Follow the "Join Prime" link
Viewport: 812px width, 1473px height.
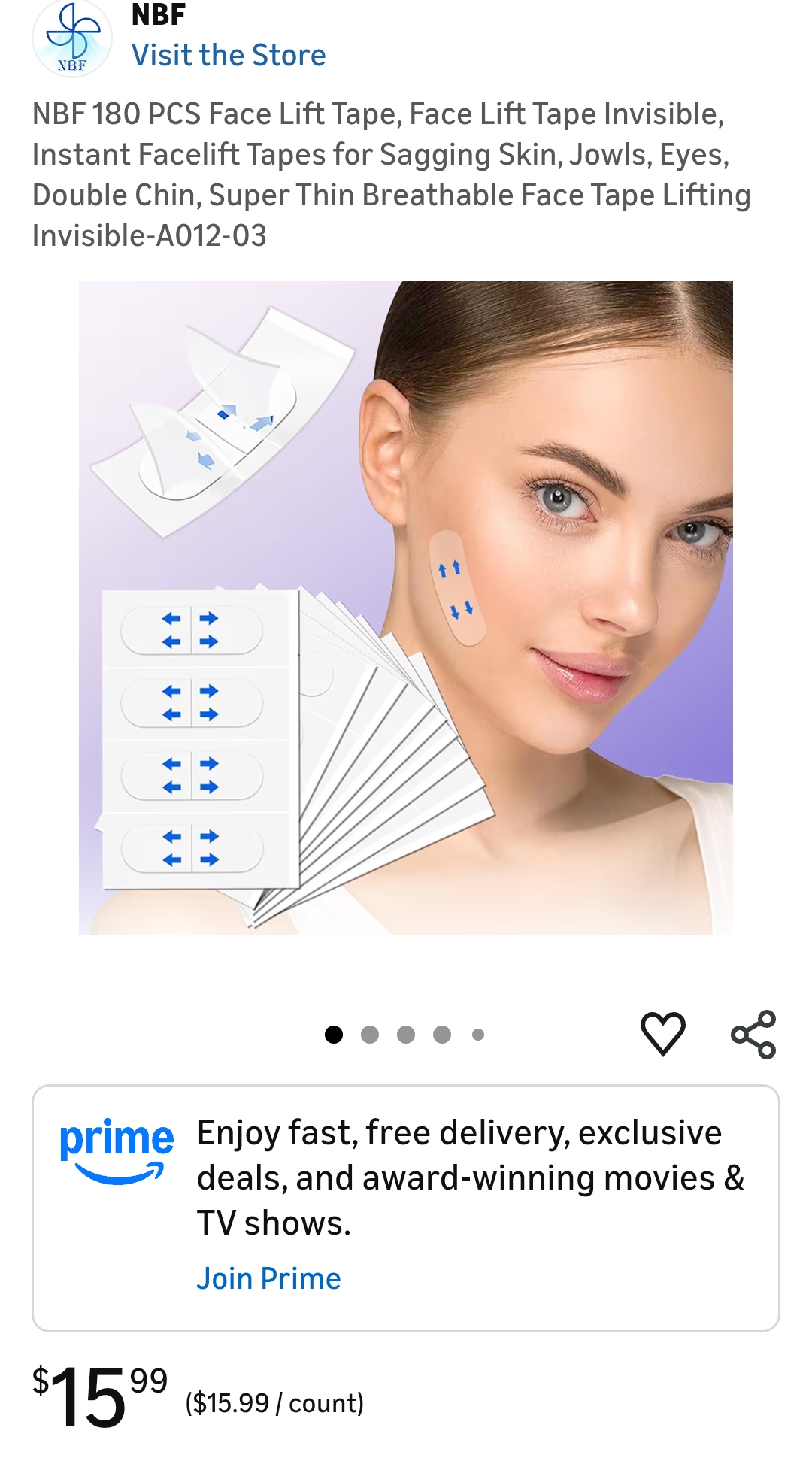tap(268, 1277)
